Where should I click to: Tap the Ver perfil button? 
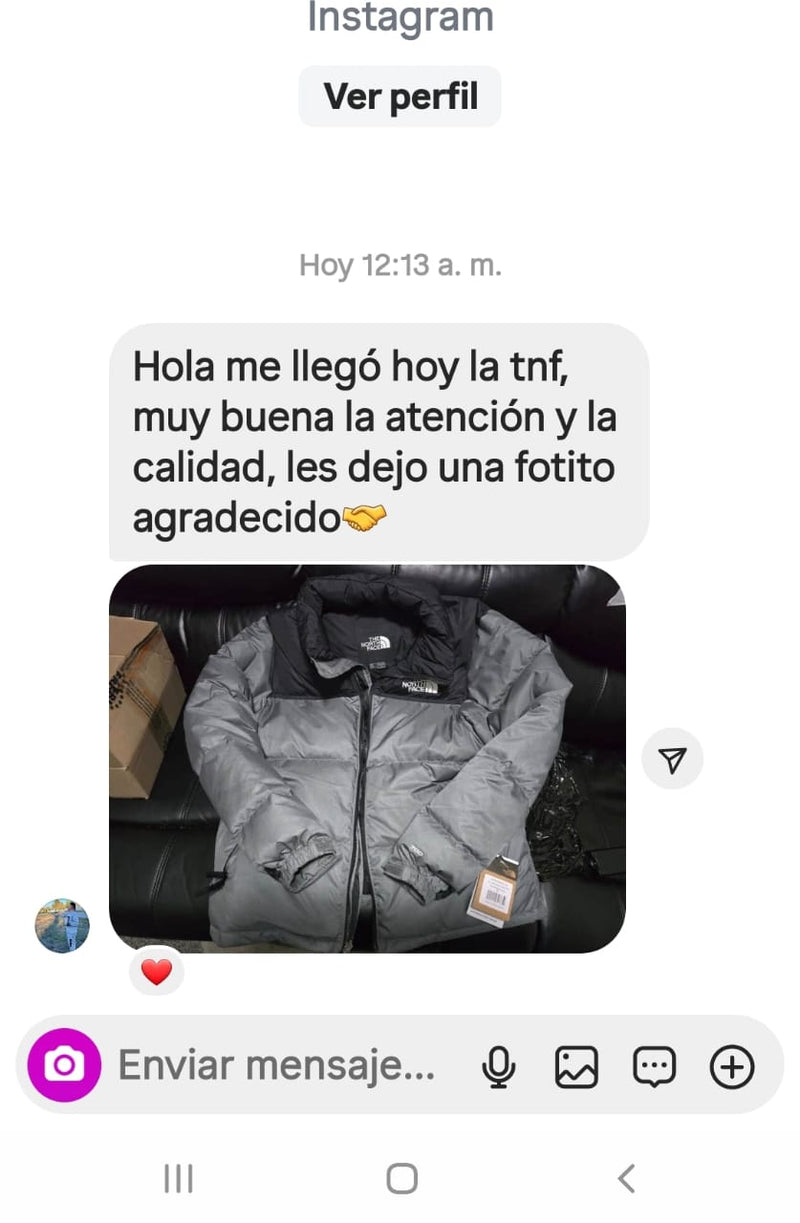point(400,97)
